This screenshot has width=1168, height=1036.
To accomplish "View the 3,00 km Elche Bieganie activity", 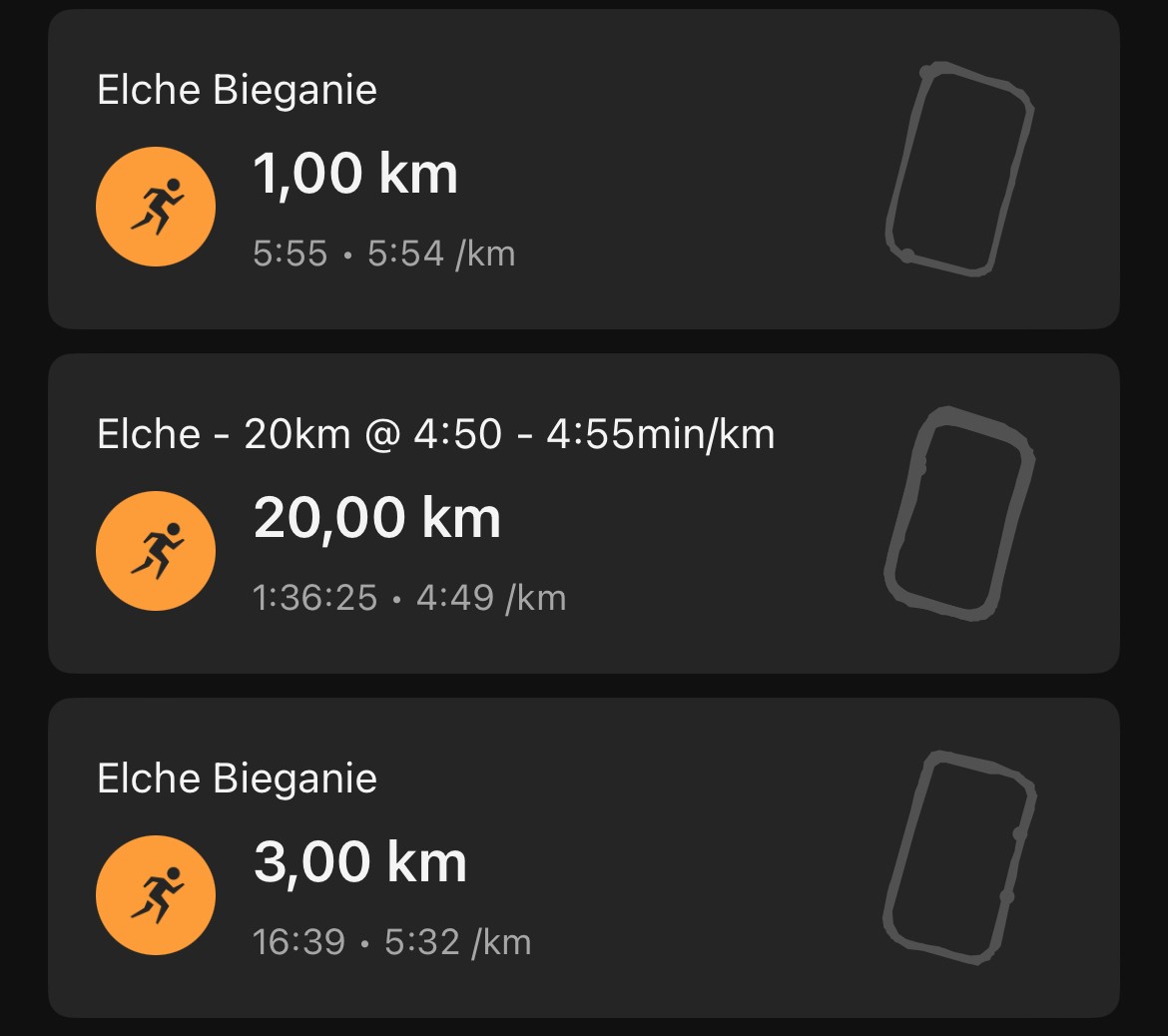I will [x=583, y=858].
